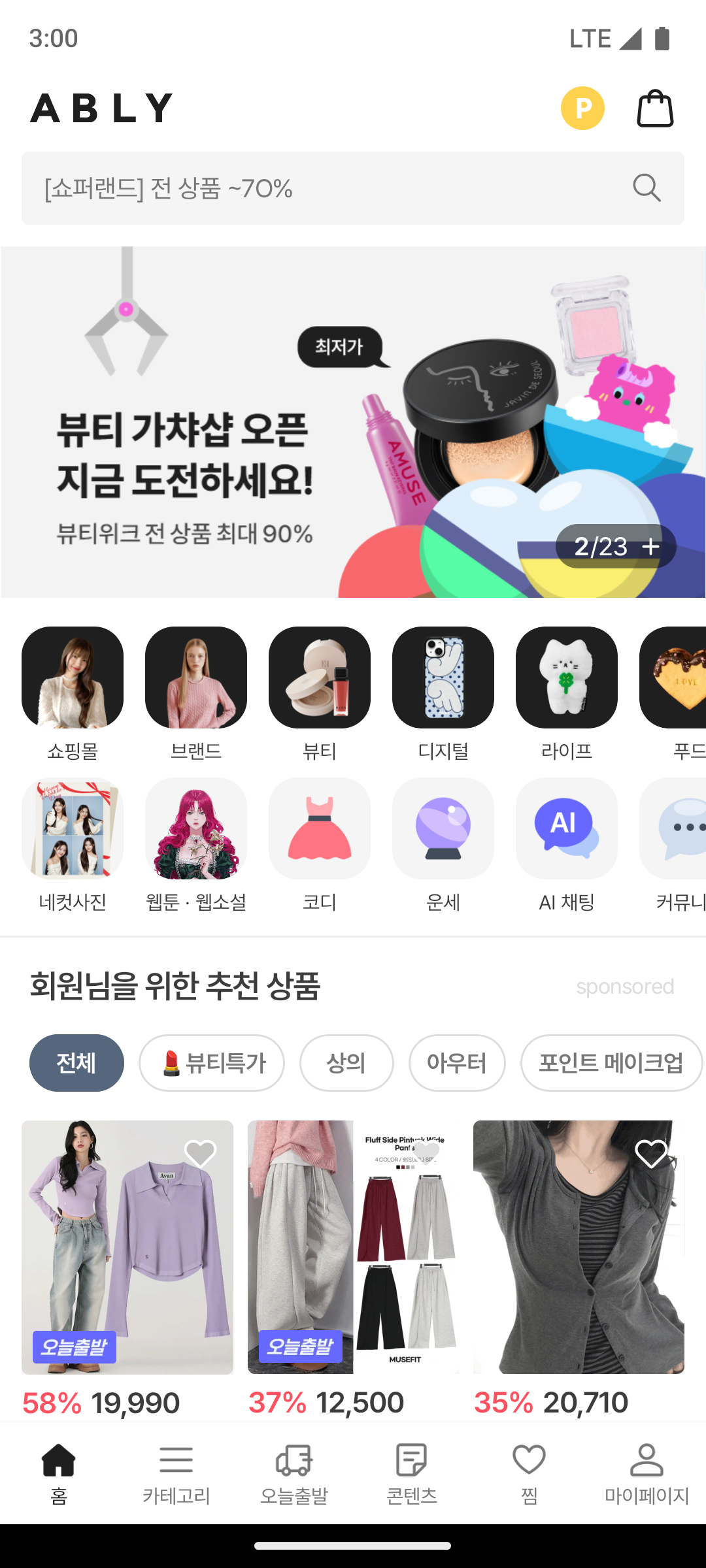Image resolution: width=706 pixels, height=1568 pixels.
Task: Open the 운세 crystal ball shortcut
Action: point(443,828)
